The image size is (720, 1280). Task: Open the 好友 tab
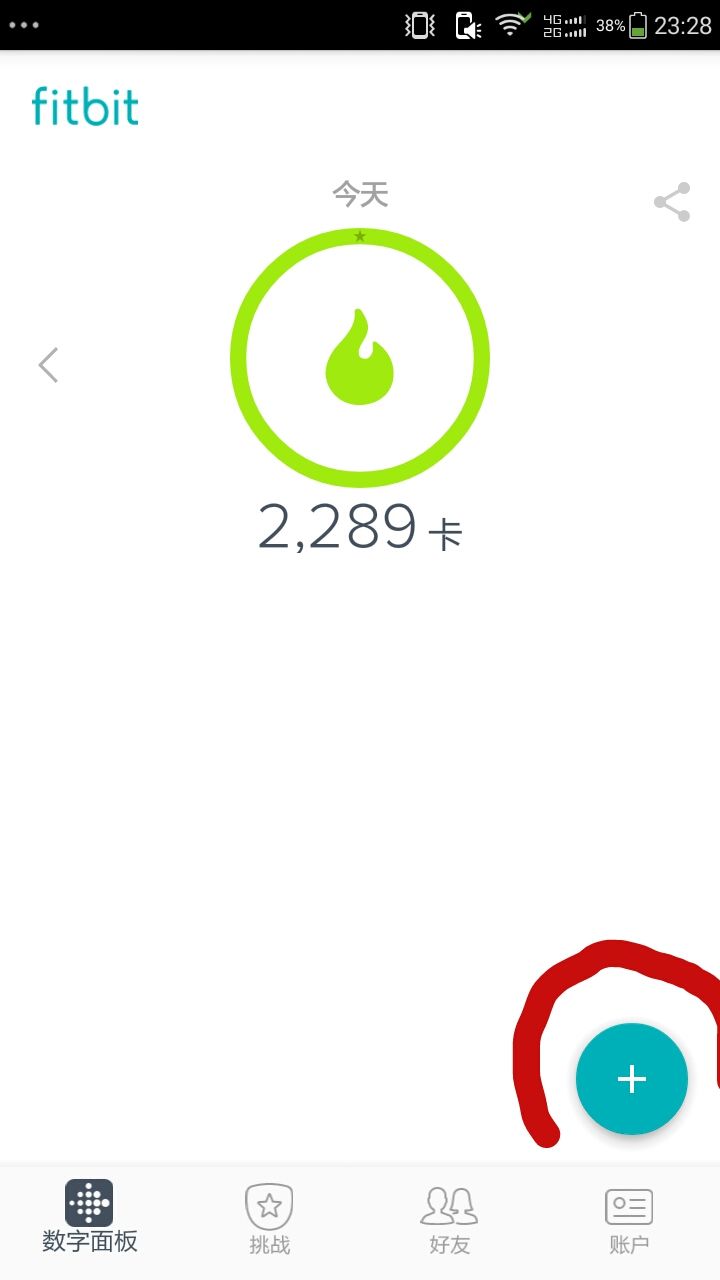pos(449,1219)
